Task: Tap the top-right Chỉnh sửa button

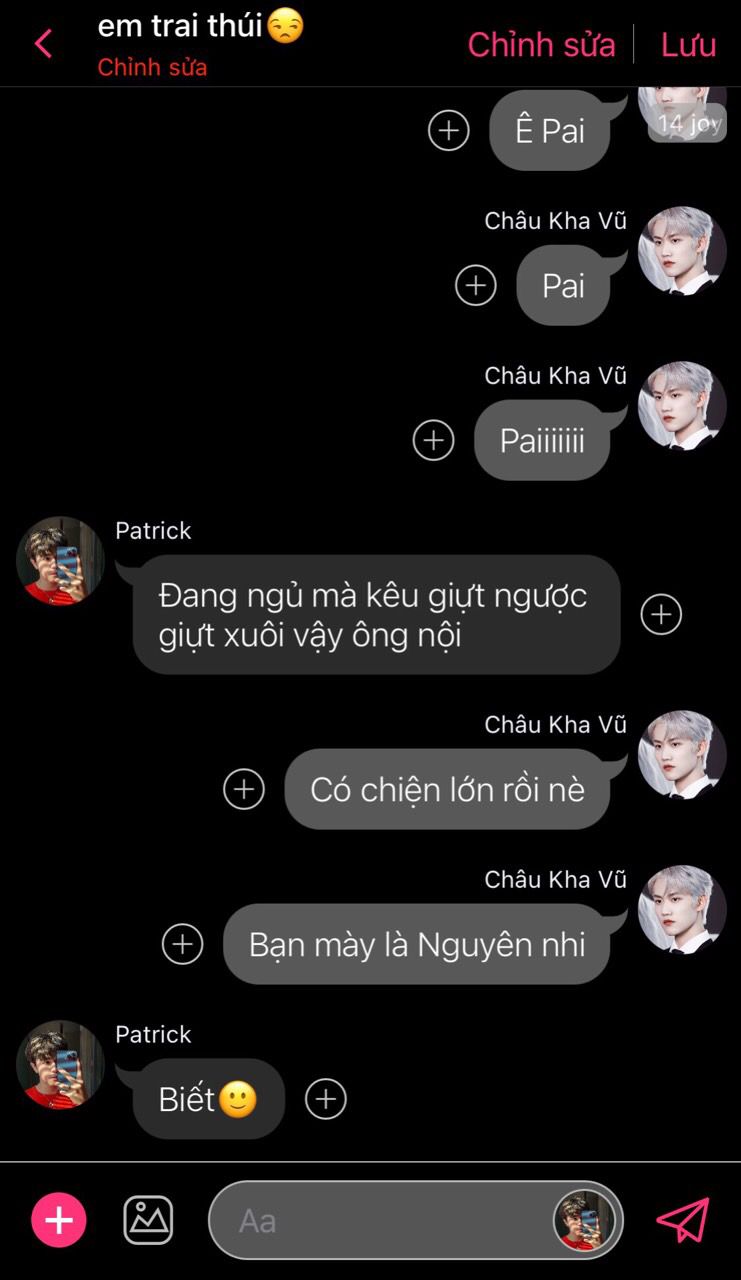Action: [541, 45]
